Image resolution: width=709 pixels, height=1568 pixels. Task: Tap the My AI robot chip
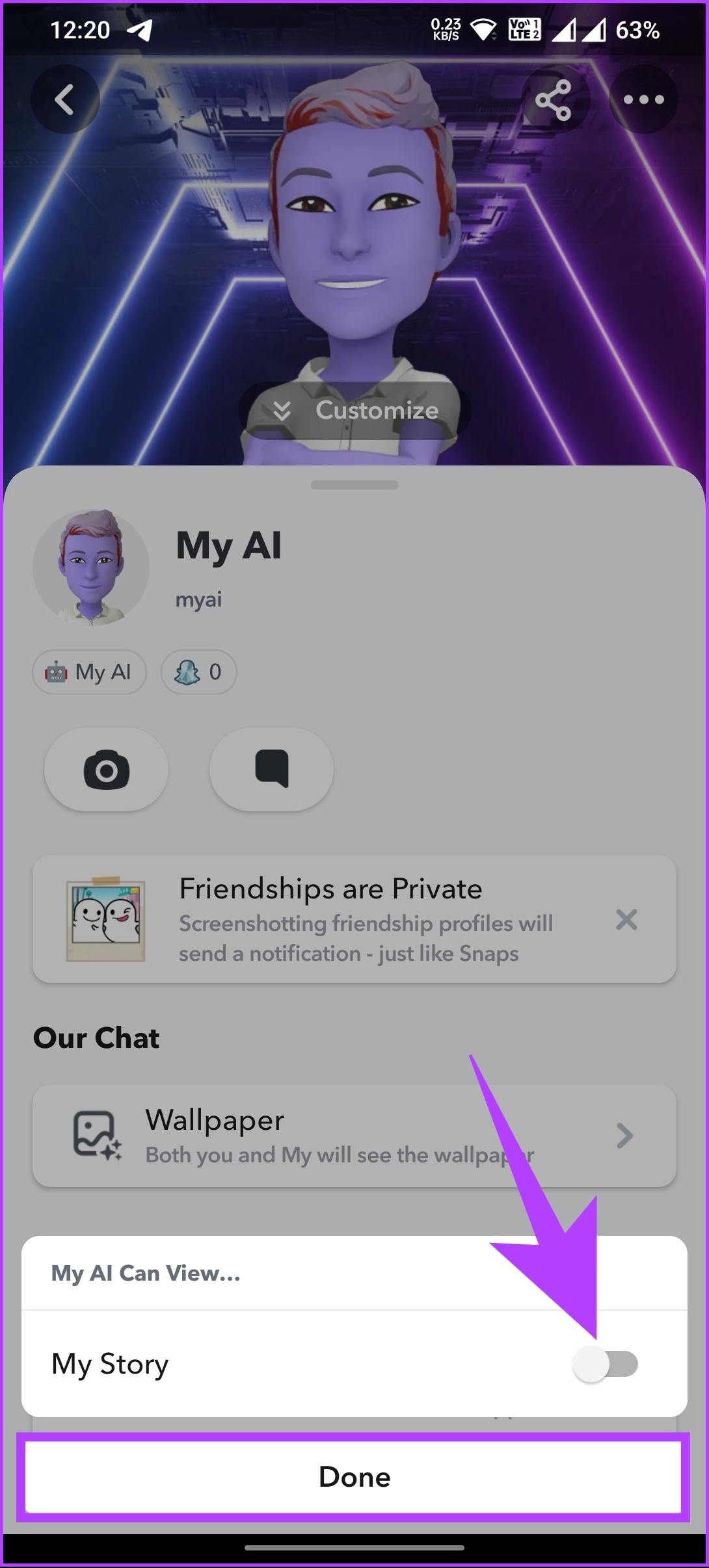[89, 672]
